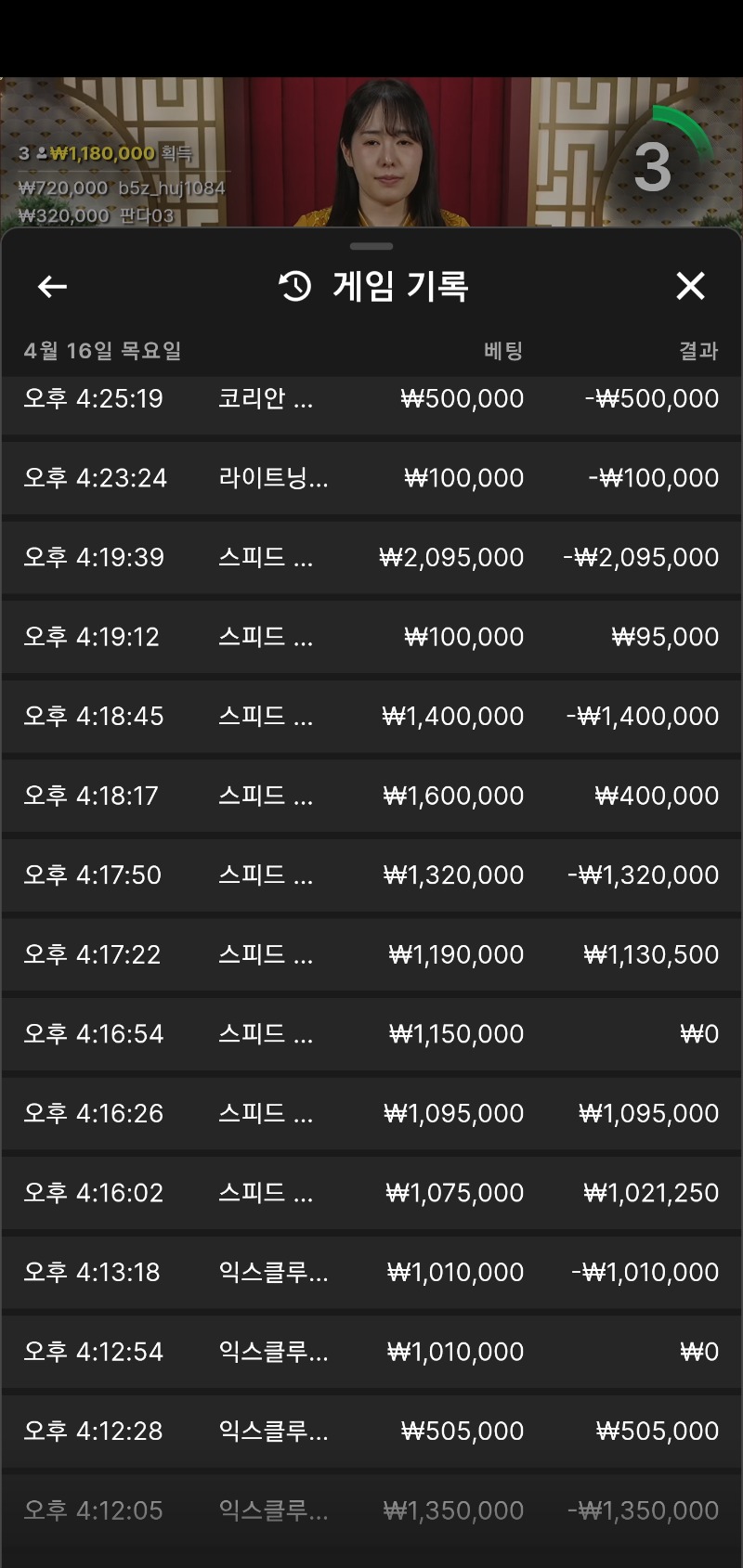View the 오후 4:13:18 익스클루 record
Screen dimensions: 743x1568
click(371, 1272)
